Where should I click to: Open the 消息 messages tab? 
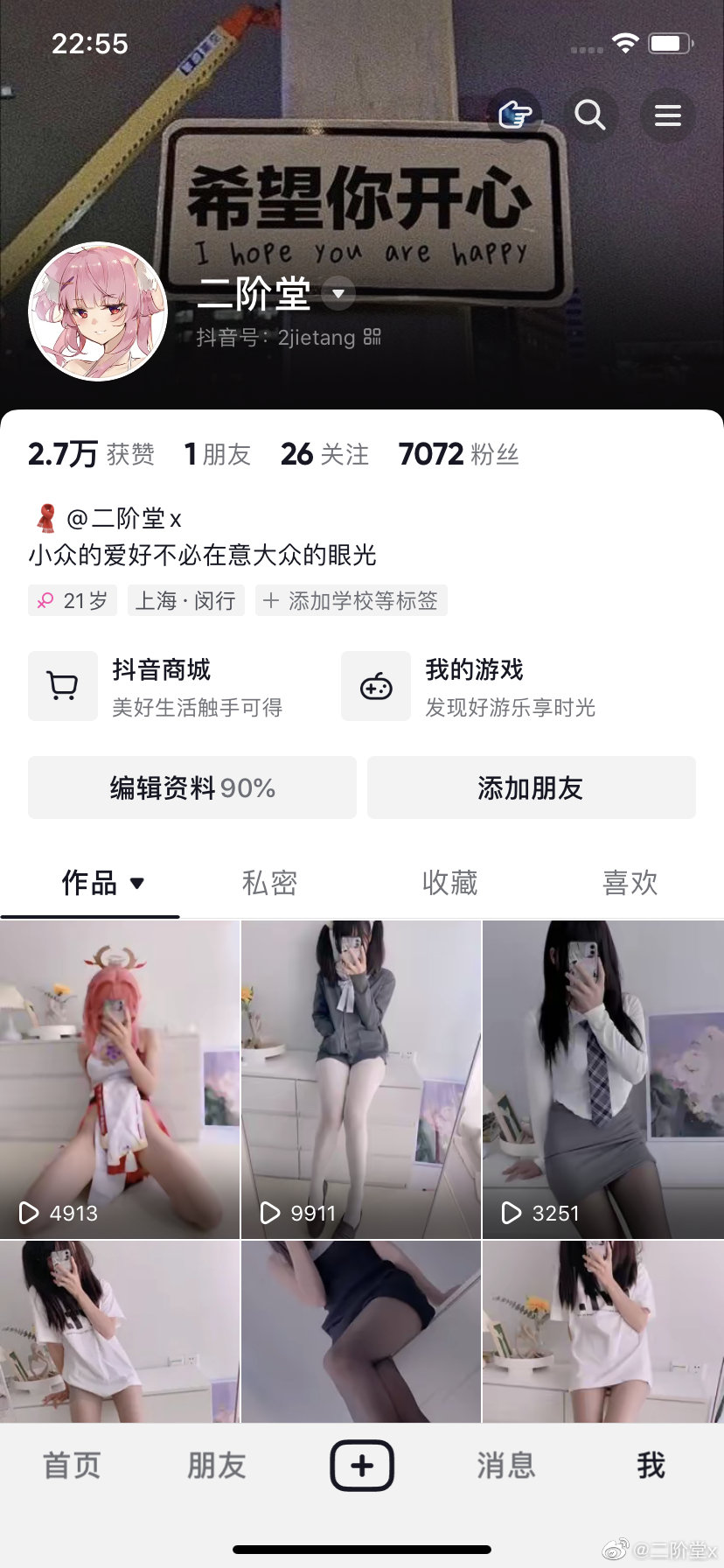tap(505, 1466)
